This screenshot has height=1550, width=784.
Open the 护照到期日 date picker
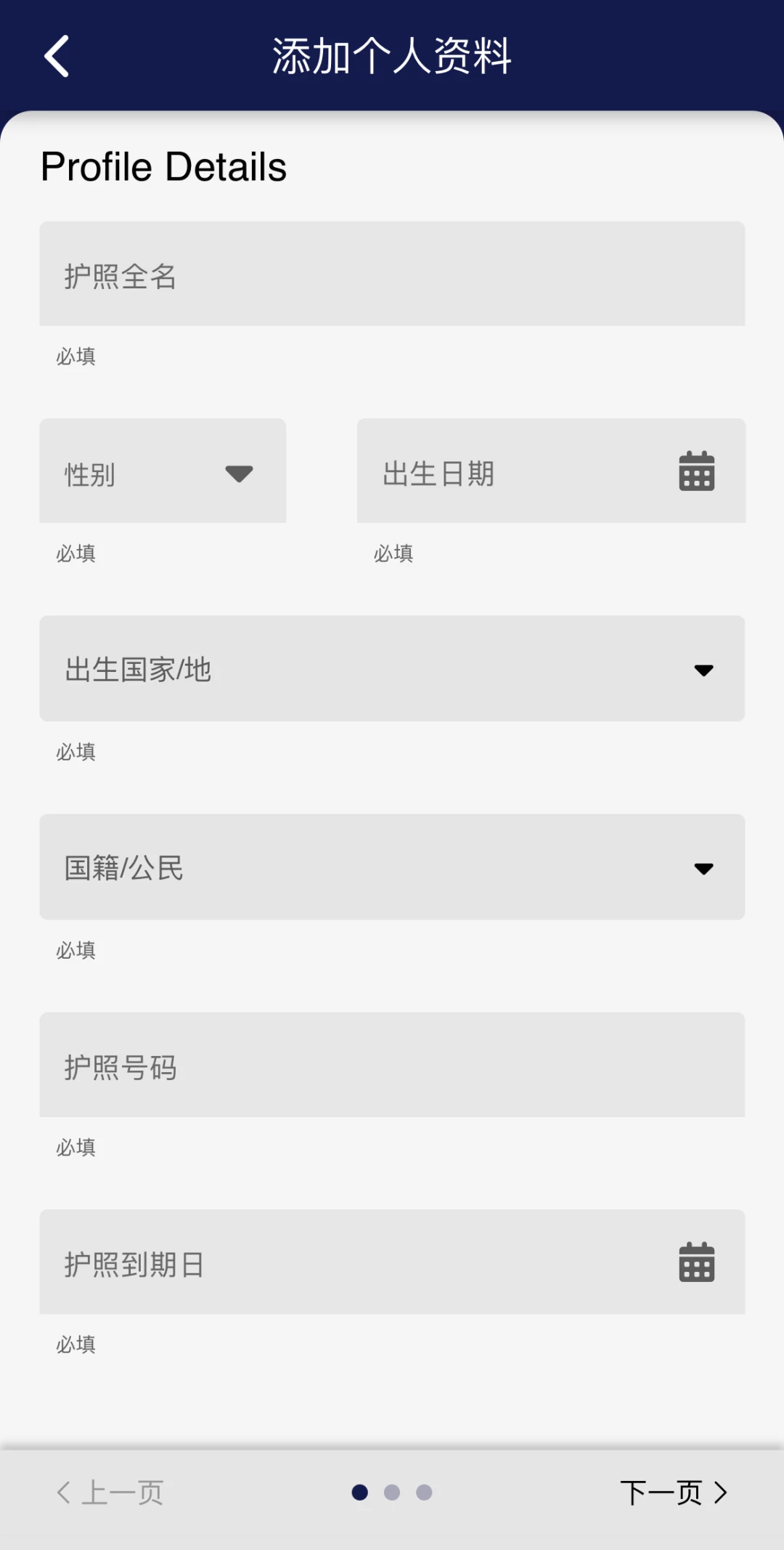[392, 1262]
